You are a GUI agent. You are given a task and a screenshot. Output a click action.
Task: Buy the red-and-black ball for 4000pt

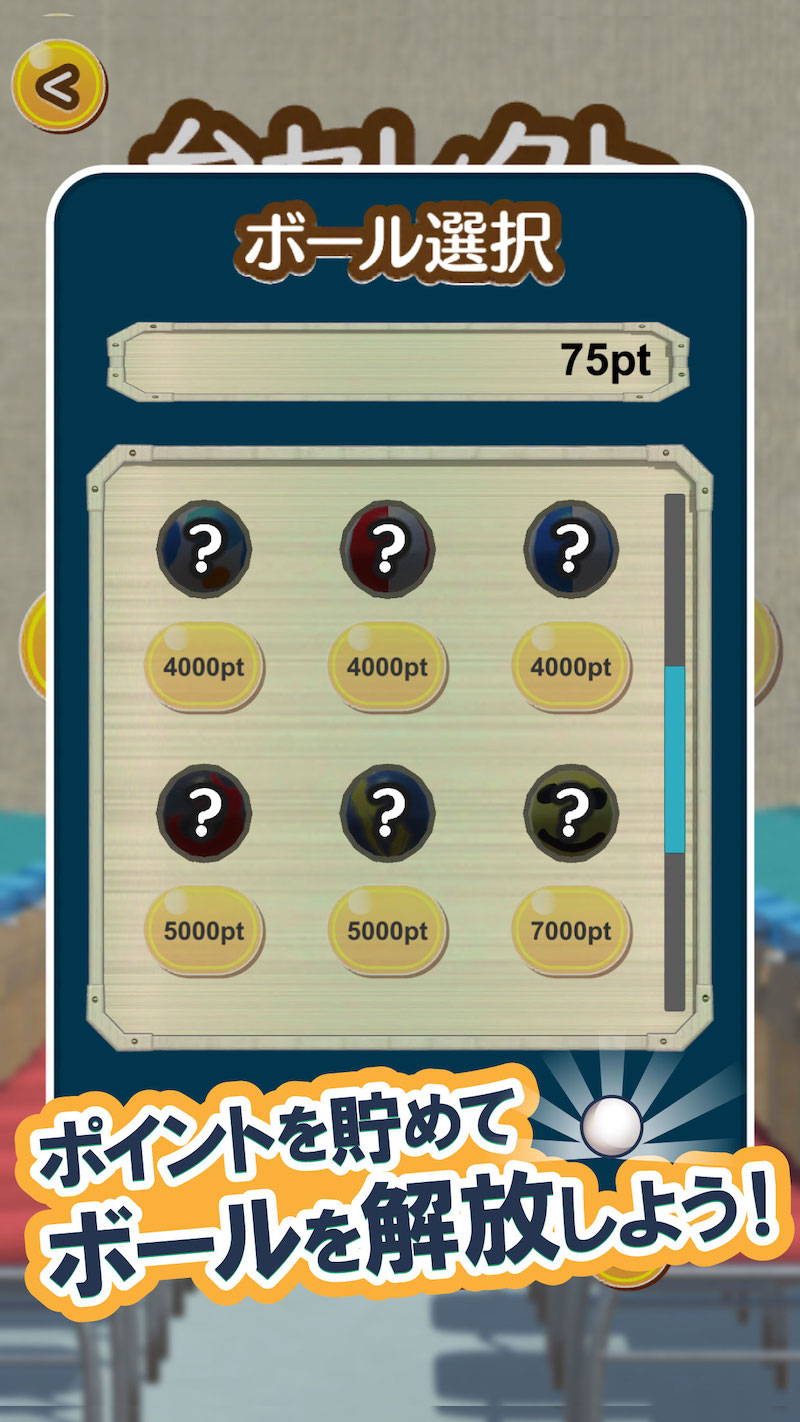point(388,667)
